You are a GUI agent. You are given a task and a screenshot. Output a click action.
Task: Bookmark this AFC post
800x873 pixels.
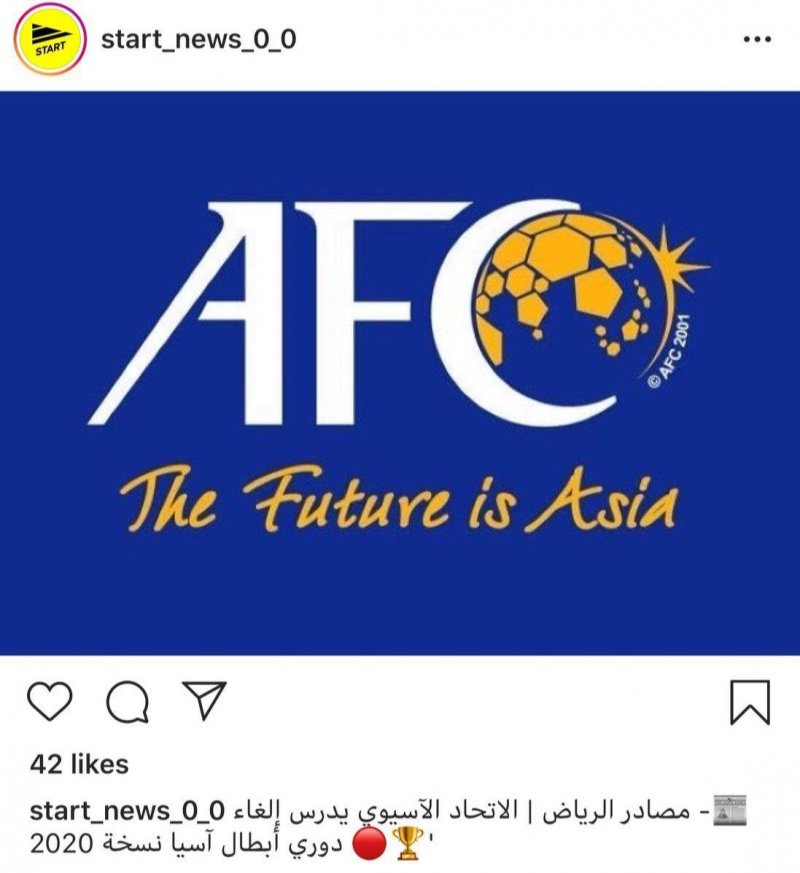point(750,701)
